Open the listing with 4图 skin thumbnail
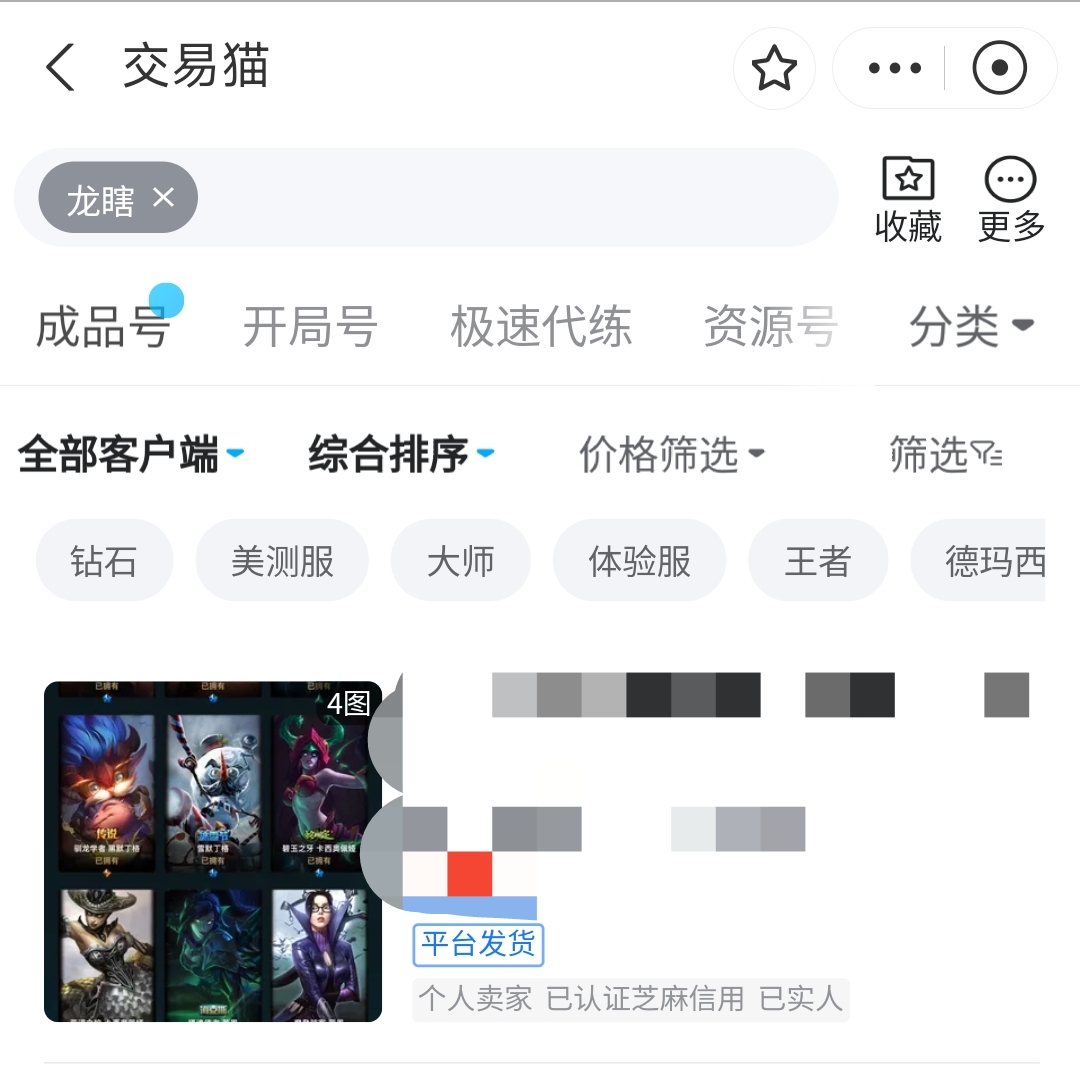 pyautogui.click(x=213, y=851)
